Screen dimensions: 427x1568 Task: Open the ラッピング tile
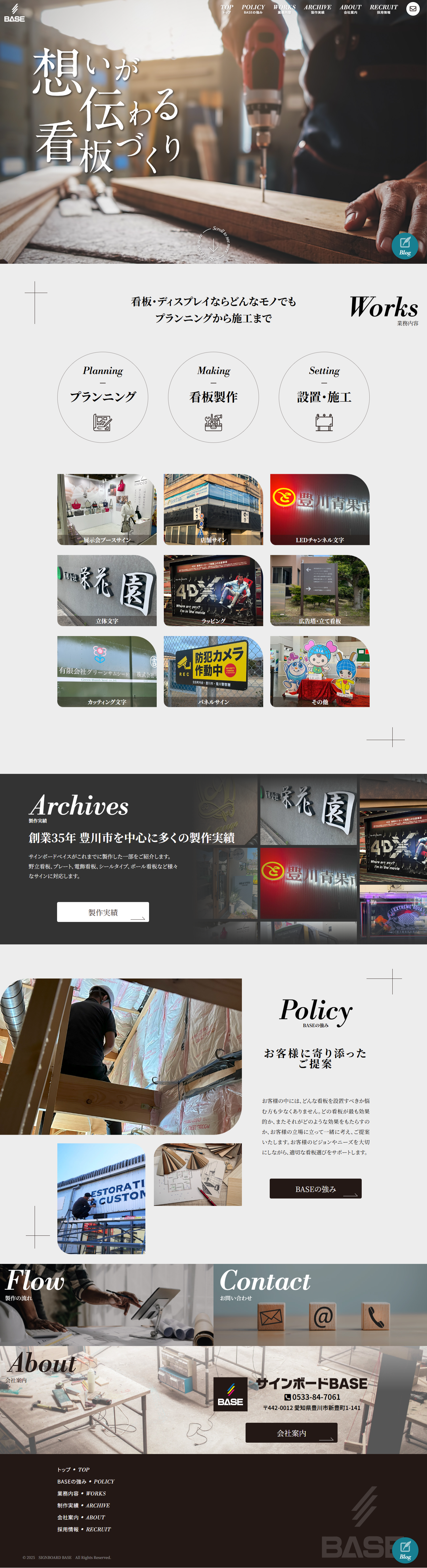213,590
